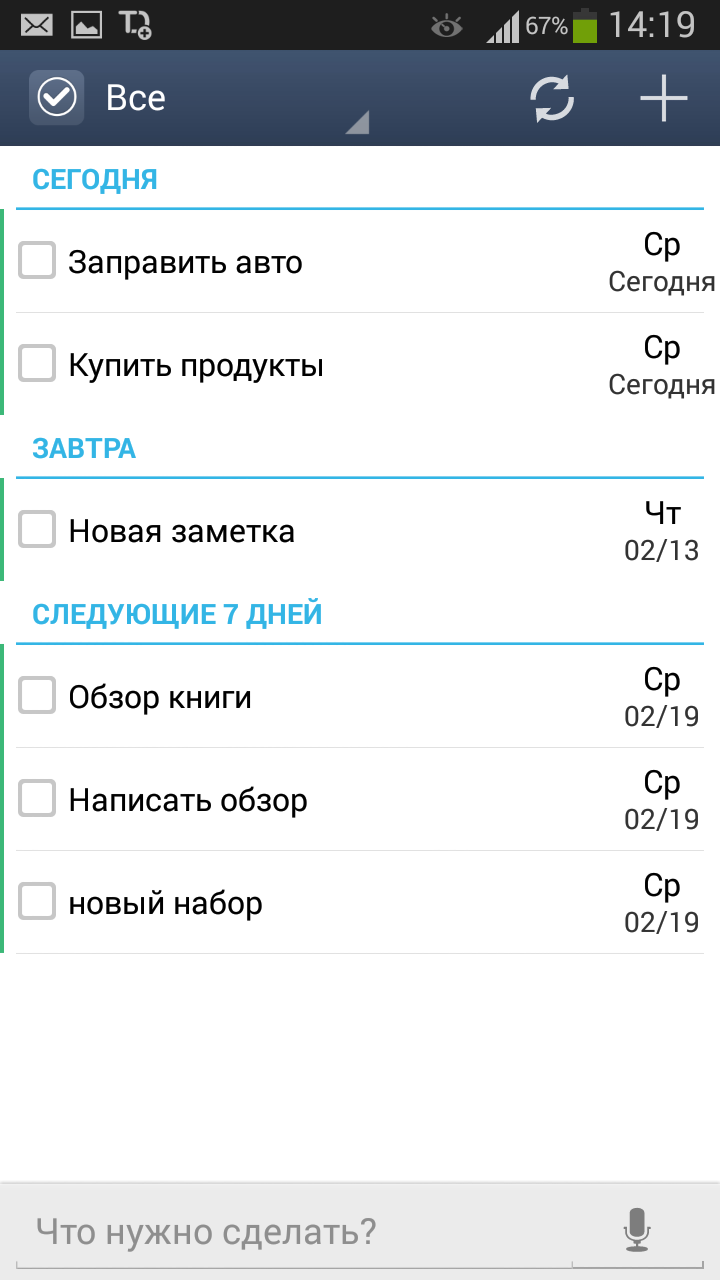Complete the "Обзор книги" task

[38, 696]
